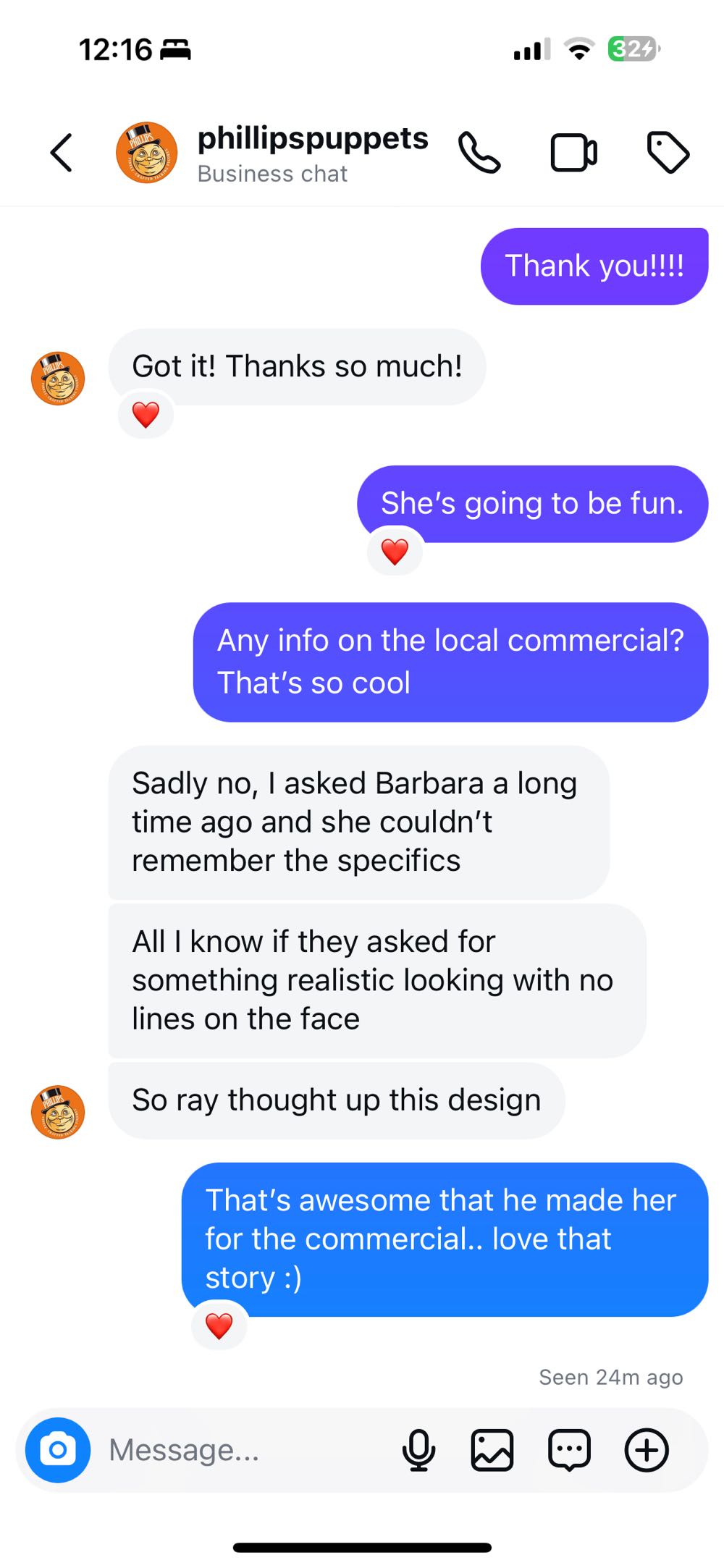Start a voice call with phillipspuppets
The width and height of the screenshot is (724, 1568).
pos(479,153)
